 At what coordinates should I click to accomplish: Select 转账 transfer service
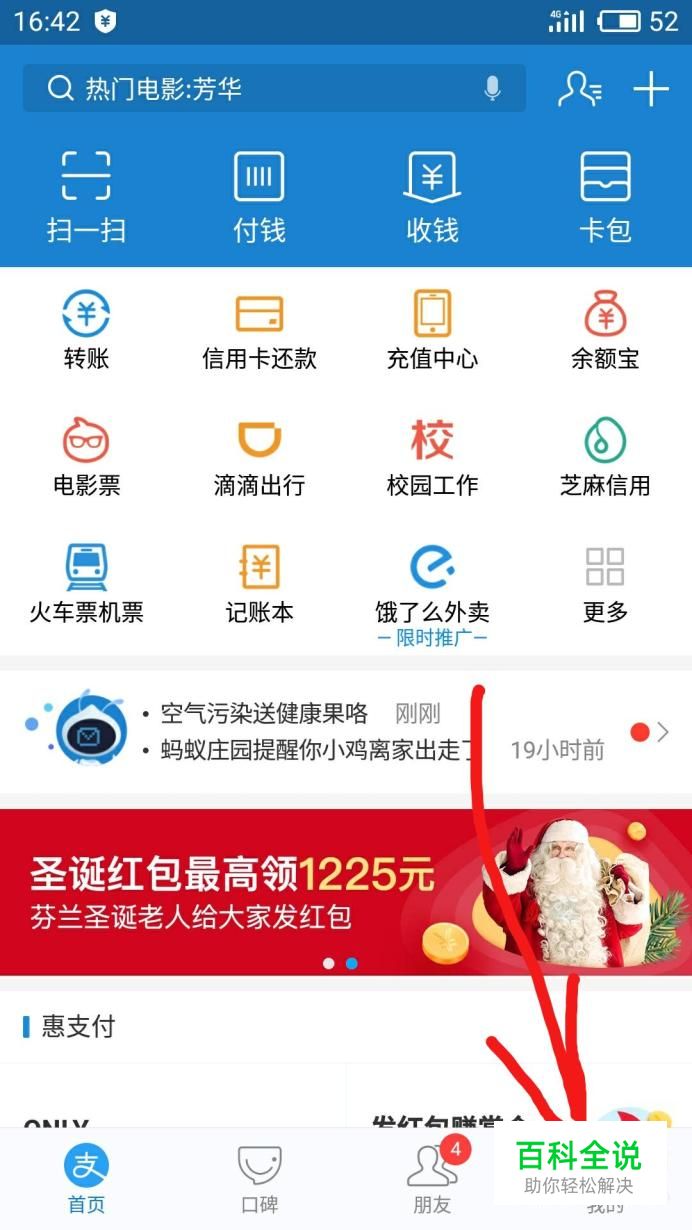point(86,330)
